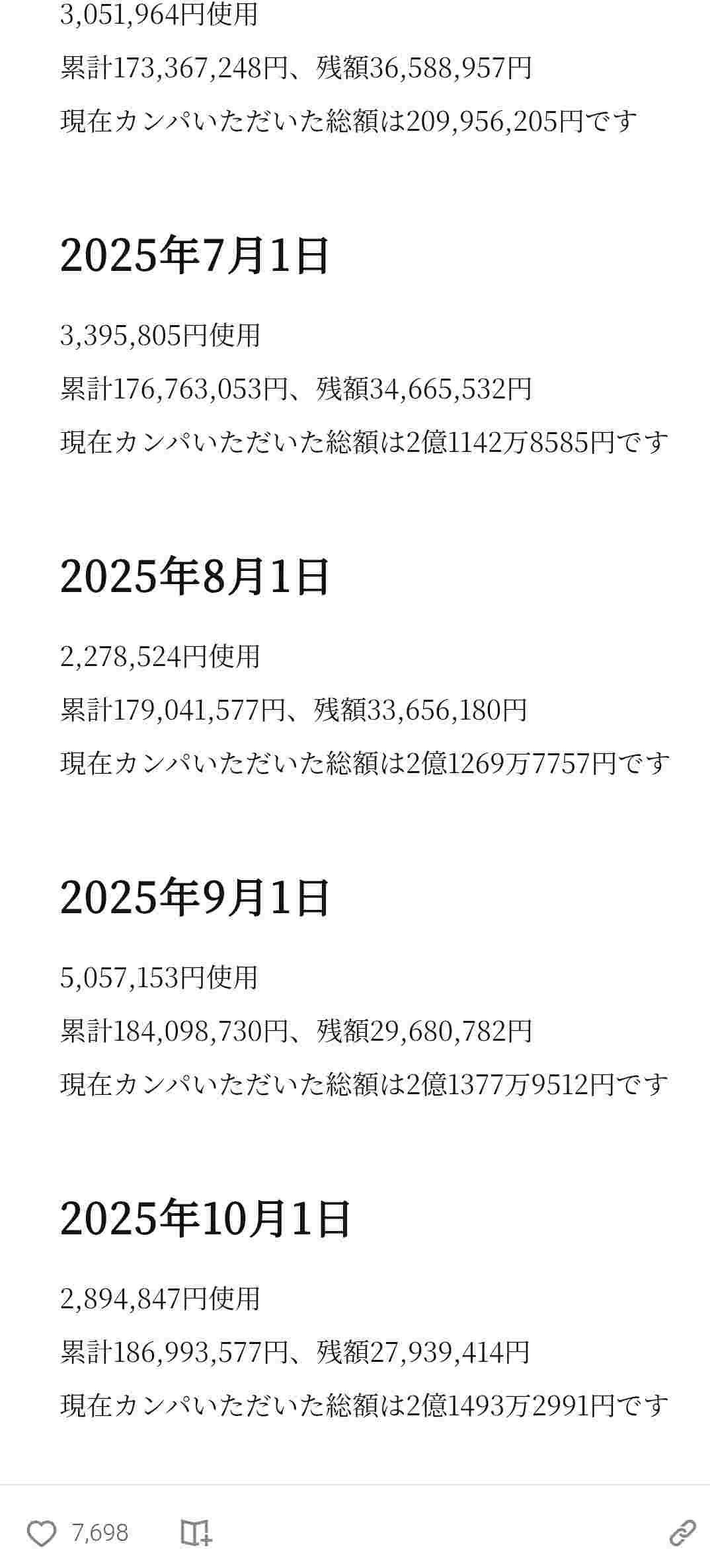
Task: Like this article with the heart icon
Action: pos(41,1533)
